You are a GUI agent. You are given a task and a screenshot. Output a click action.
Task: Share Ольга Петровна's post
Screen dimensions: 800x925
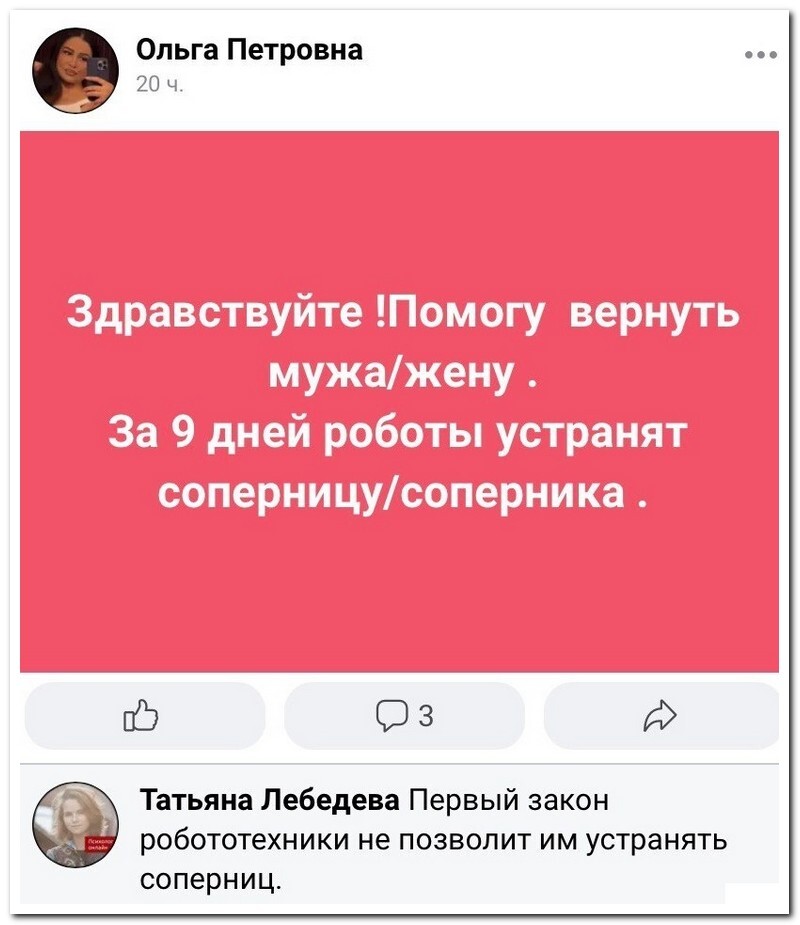661,715
